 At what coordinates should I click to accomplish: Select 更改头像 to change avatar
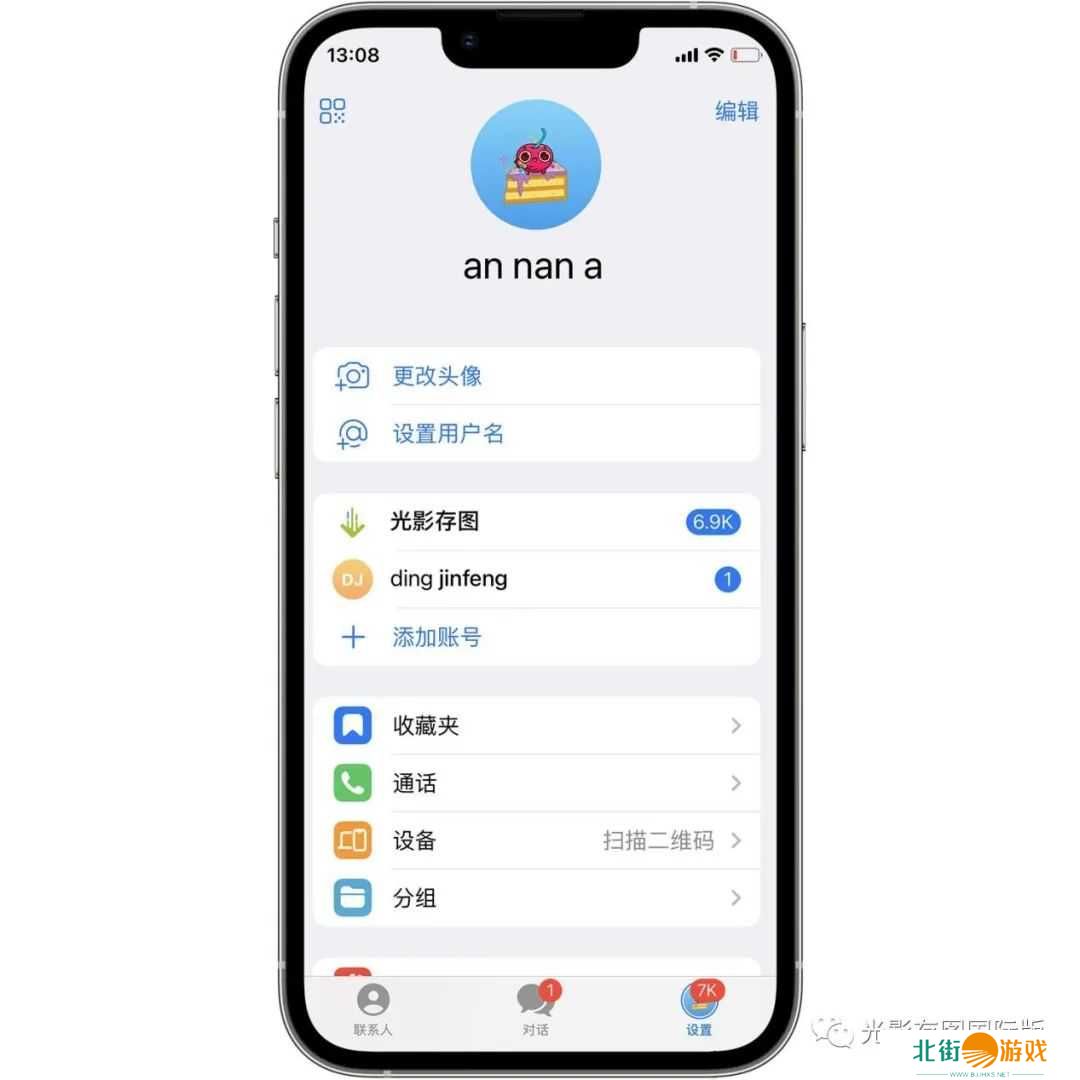click(x=437, y=376)
